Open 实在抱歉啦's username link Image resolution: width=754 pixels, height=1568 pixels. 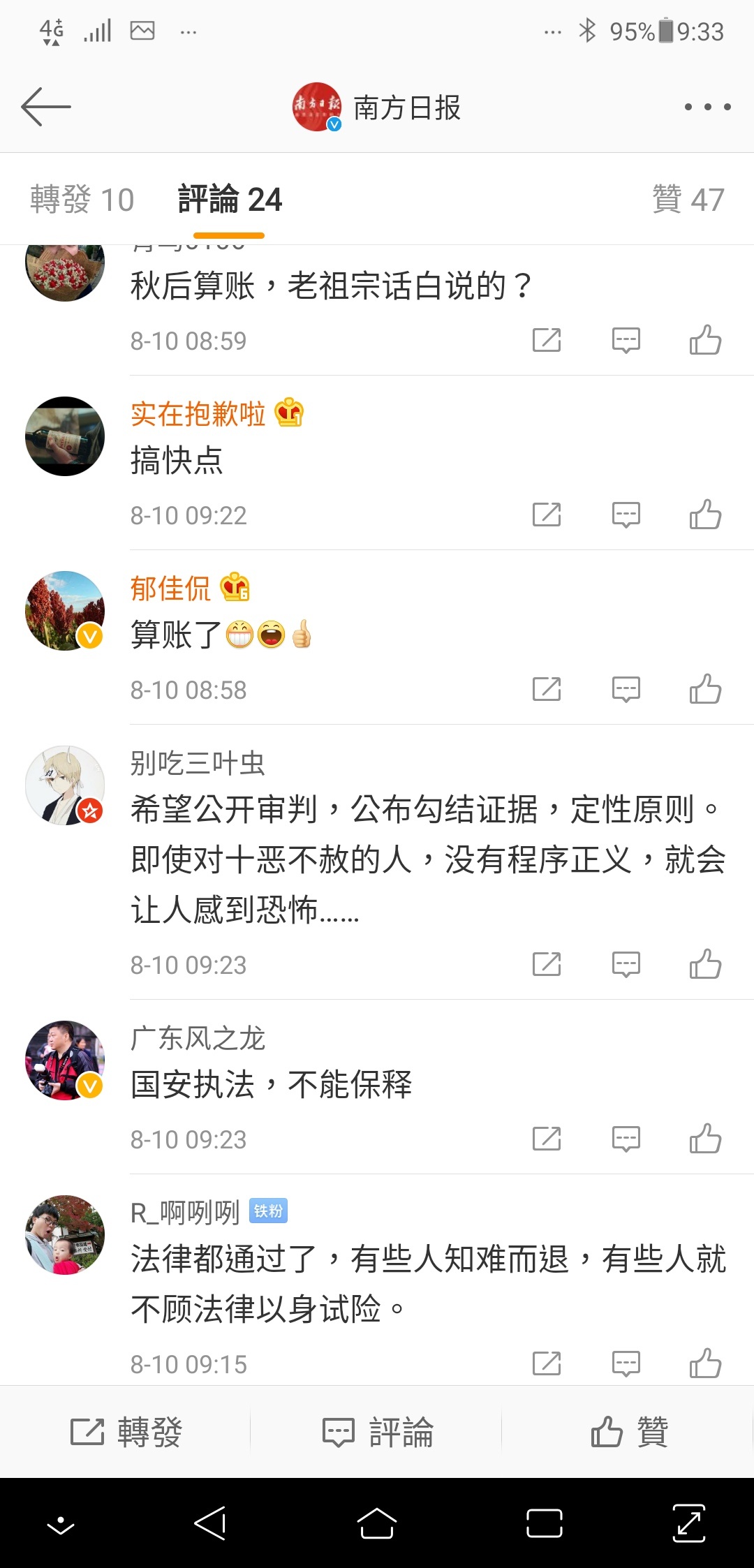pos(198,414)
